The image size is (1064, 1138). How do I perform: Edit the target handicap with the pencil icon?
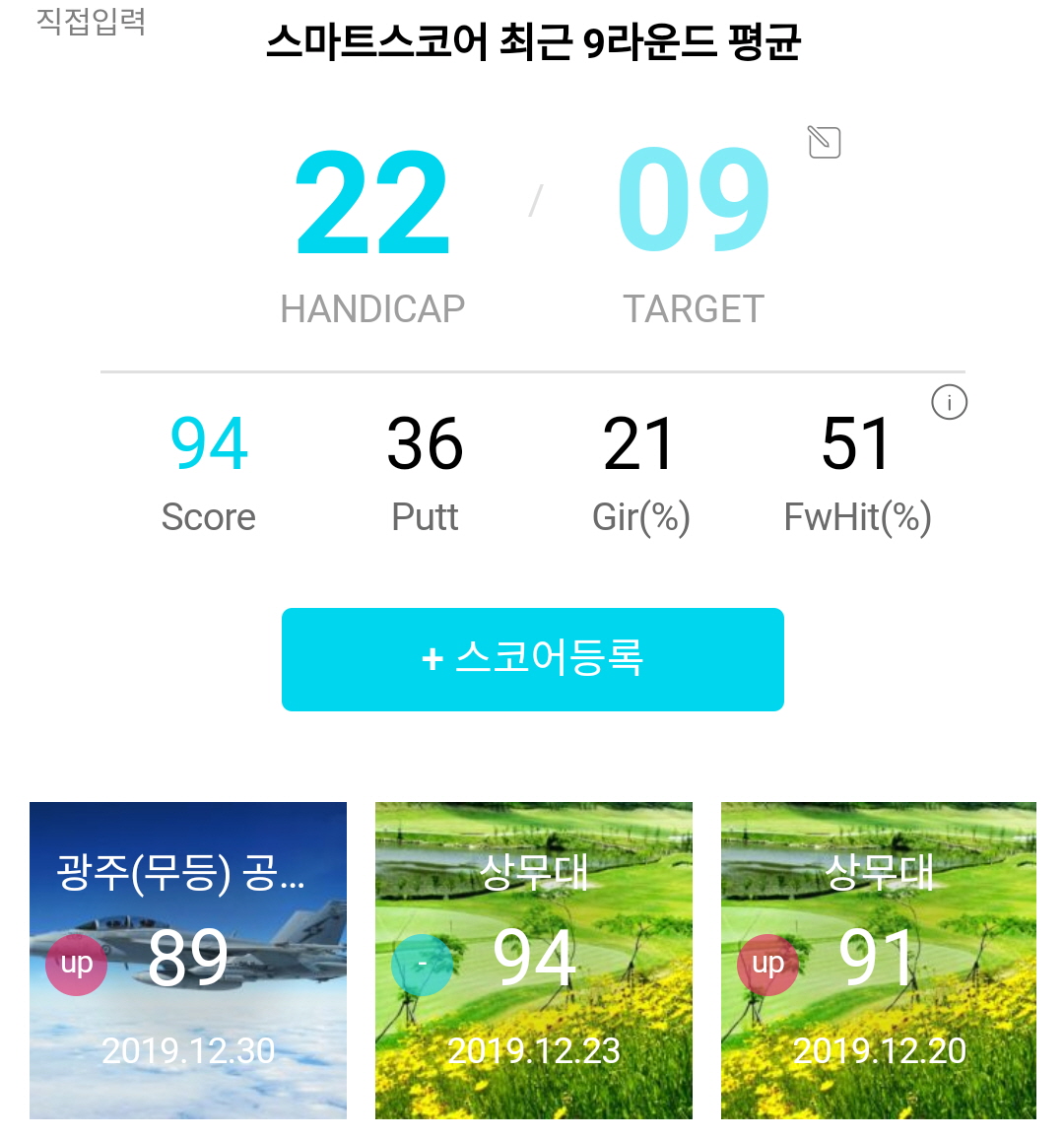pos(824,143)
